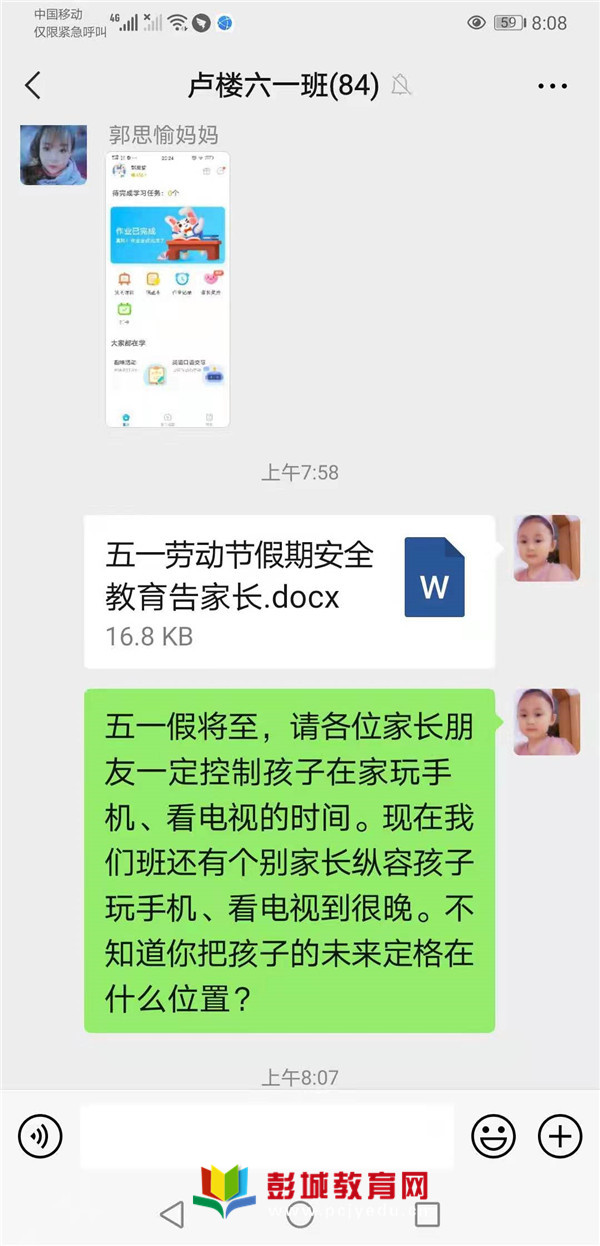Open the 五一劳动节假期安全教育告家长.docx file
The height and width of the screenshot is (1246, 600).
(x=289, y=591)
